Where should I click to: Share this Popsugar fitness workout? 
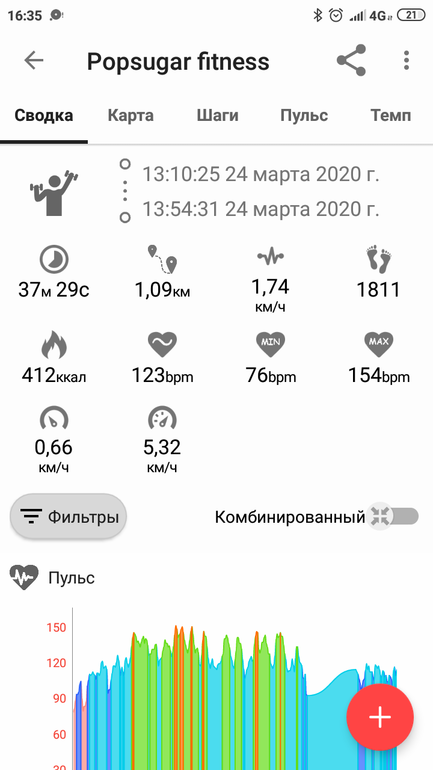pos(352,60)
